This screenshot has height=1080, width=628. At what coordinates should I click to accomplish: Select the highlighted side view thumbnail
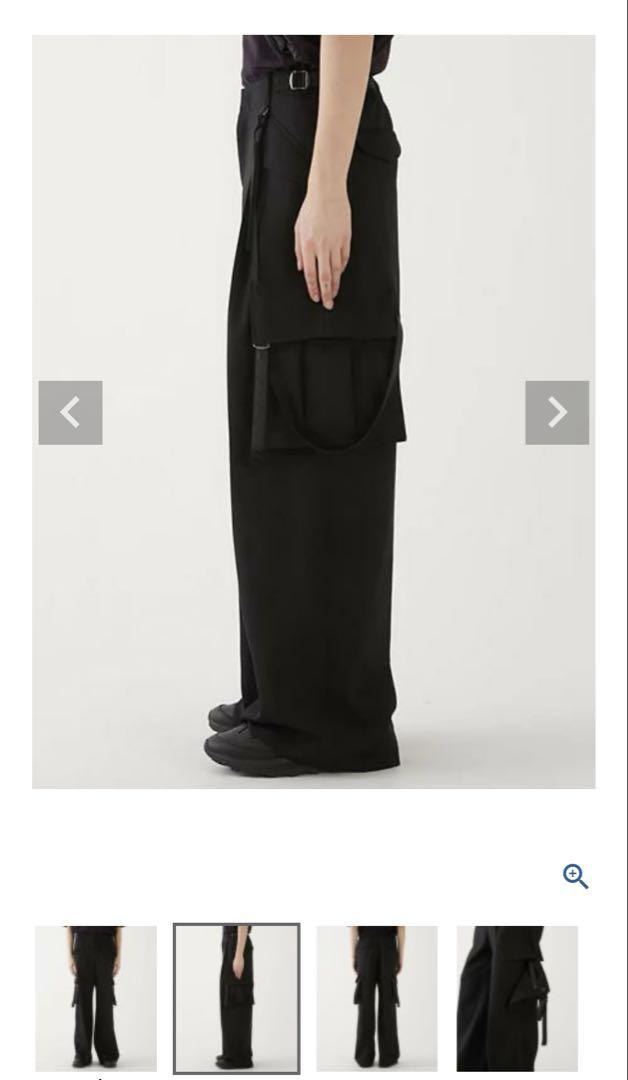pos(236,998)
